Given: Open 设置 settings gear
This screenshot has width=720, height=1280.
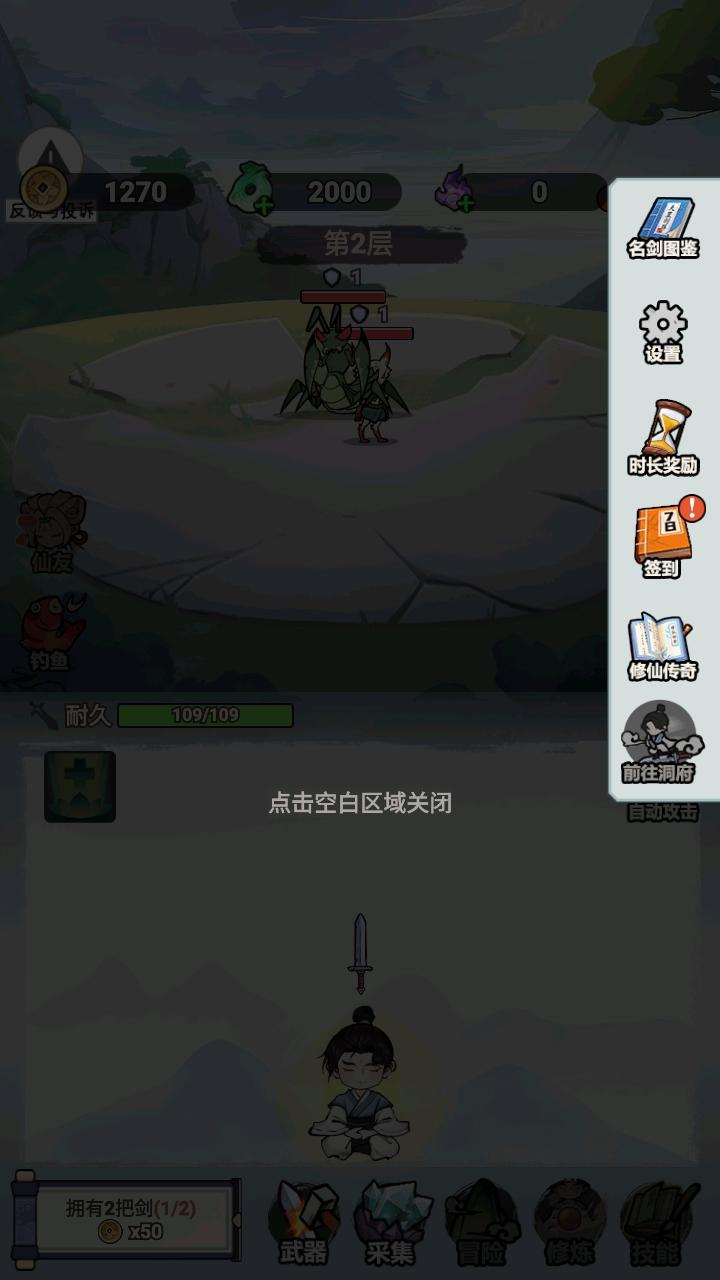Looking at the screenshot, I should click(663, 331).
